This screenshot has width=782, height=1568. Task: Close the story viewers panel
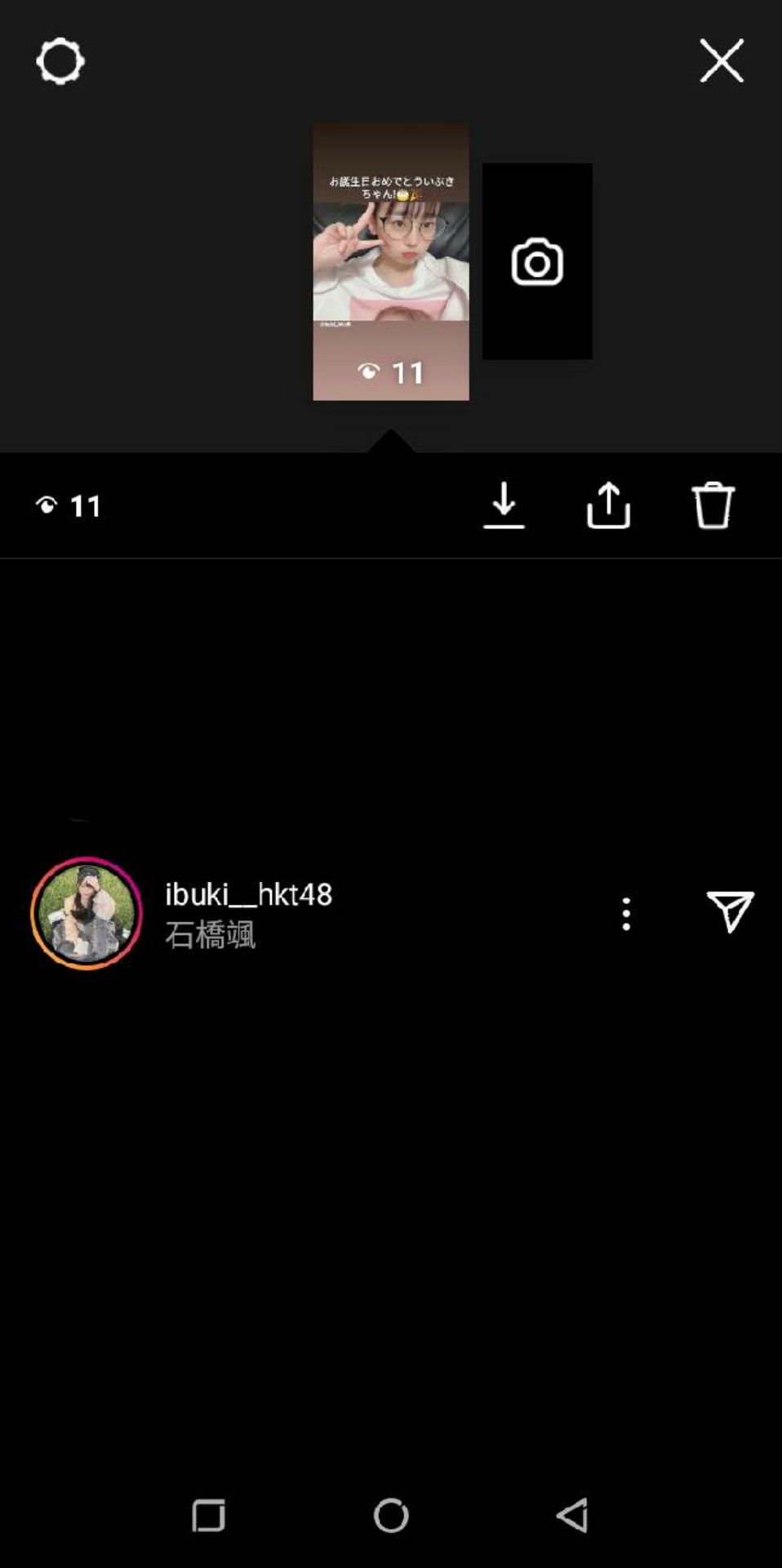(721, 60)
